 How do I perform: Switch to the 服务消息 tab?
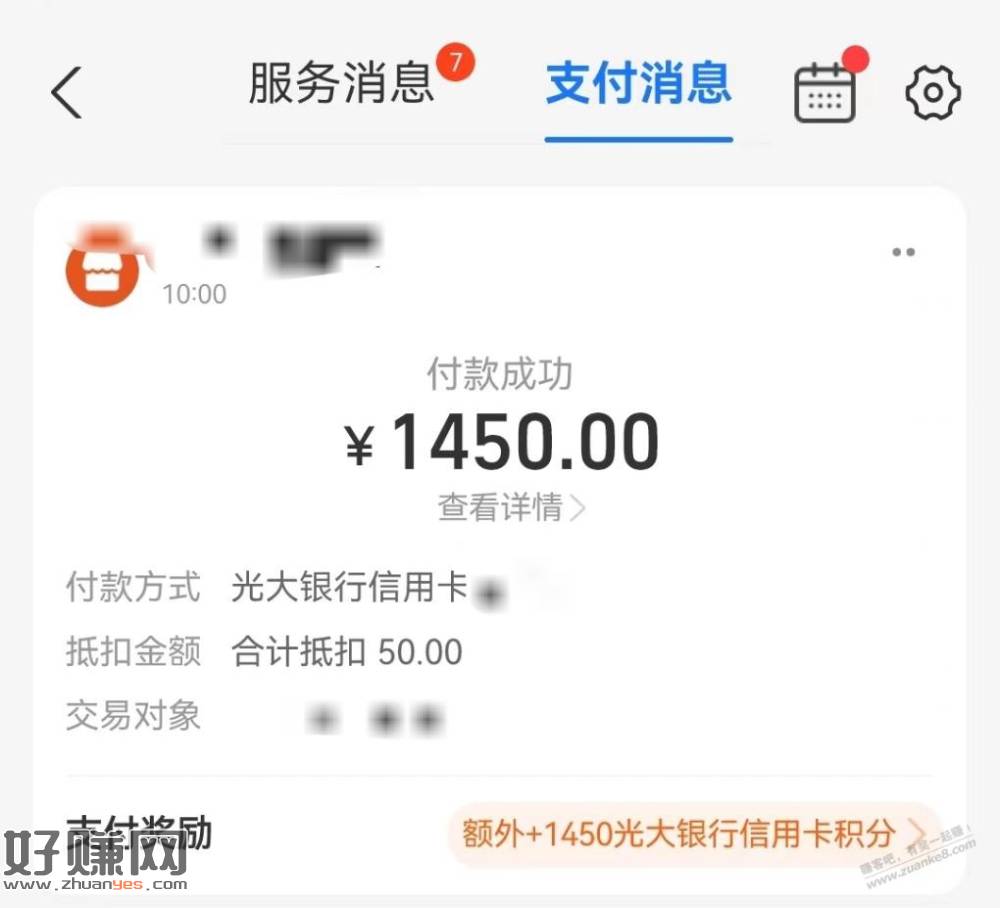point(341,84)
